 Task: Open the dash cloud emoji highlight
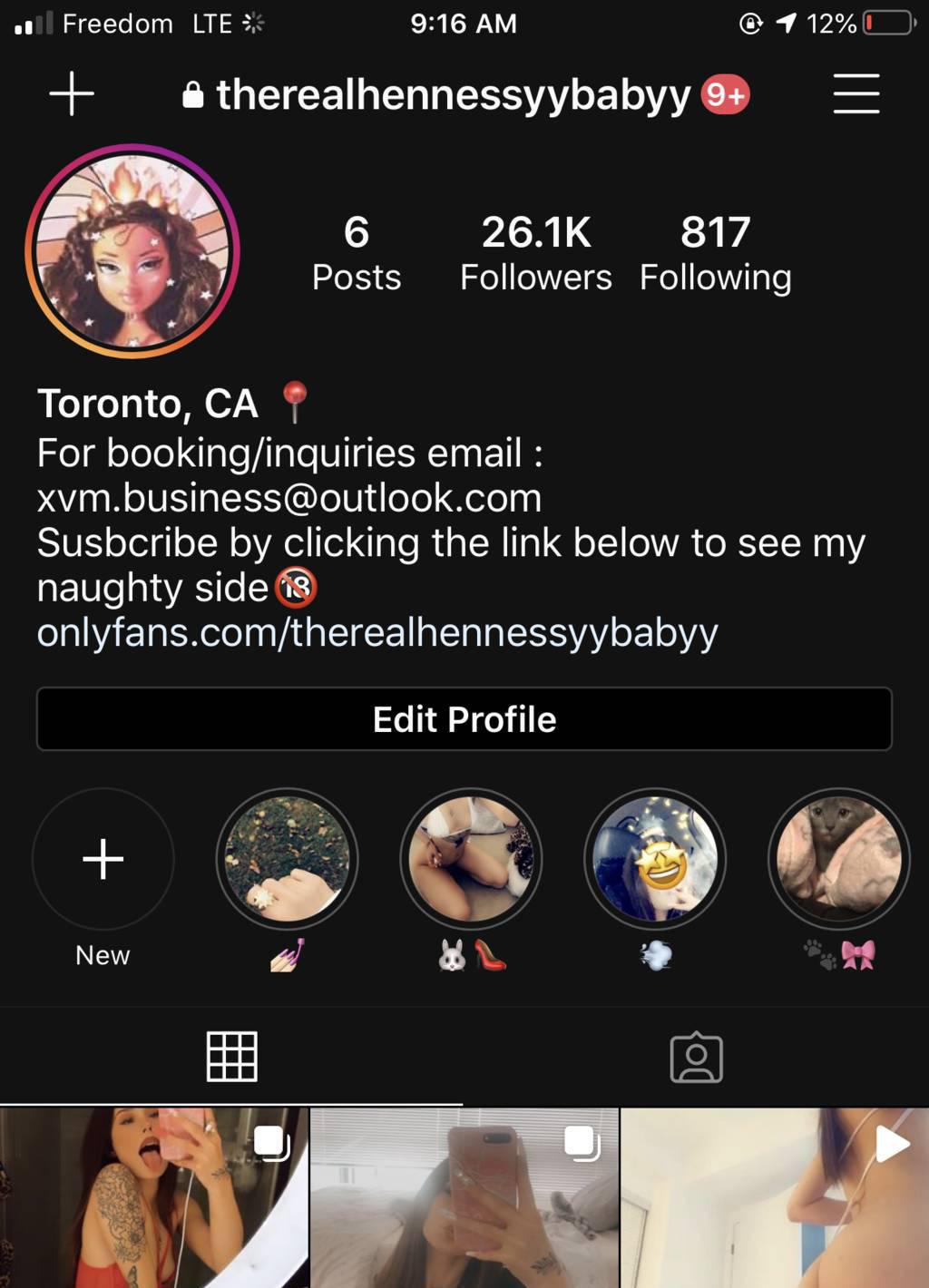click(655, 859)
